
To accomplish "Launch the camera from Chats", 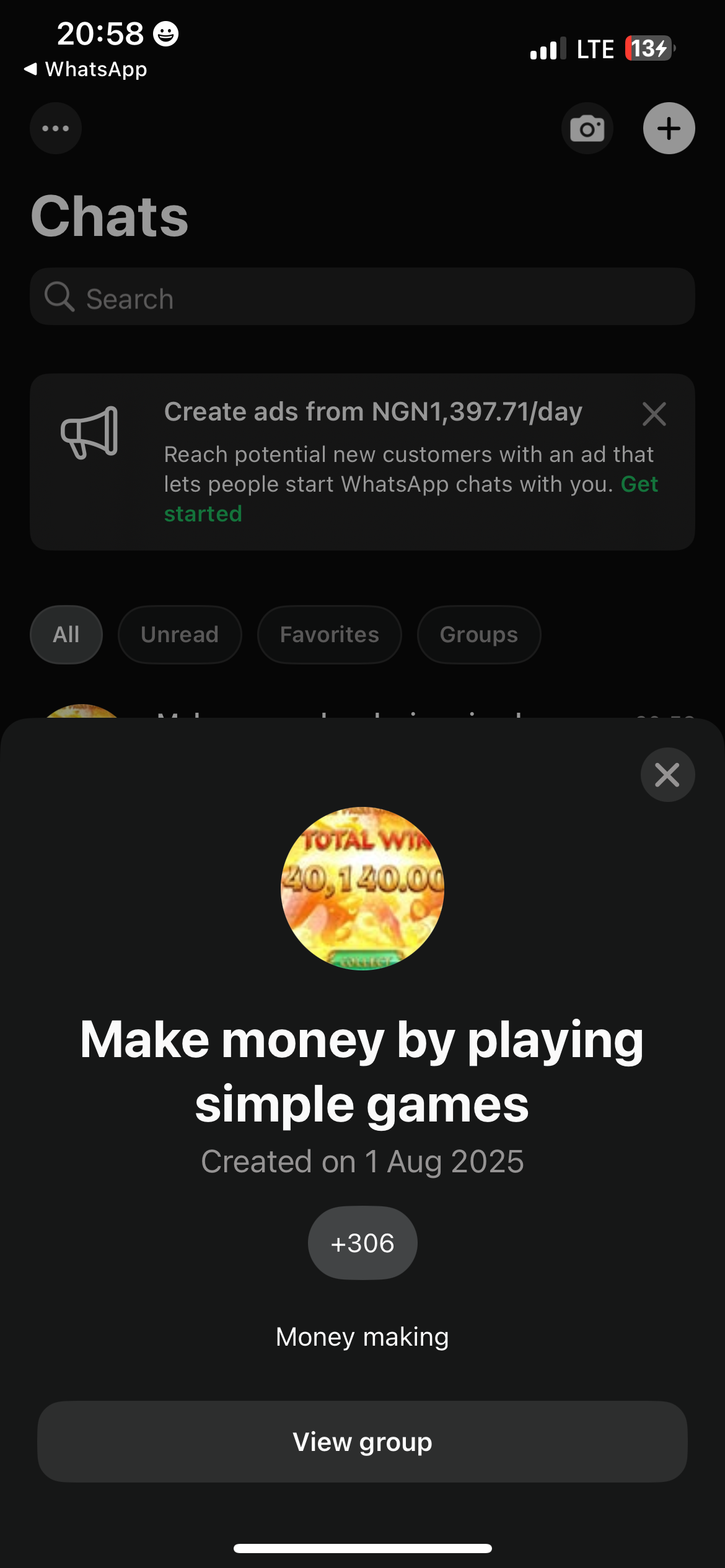I will tap(587, 128).
